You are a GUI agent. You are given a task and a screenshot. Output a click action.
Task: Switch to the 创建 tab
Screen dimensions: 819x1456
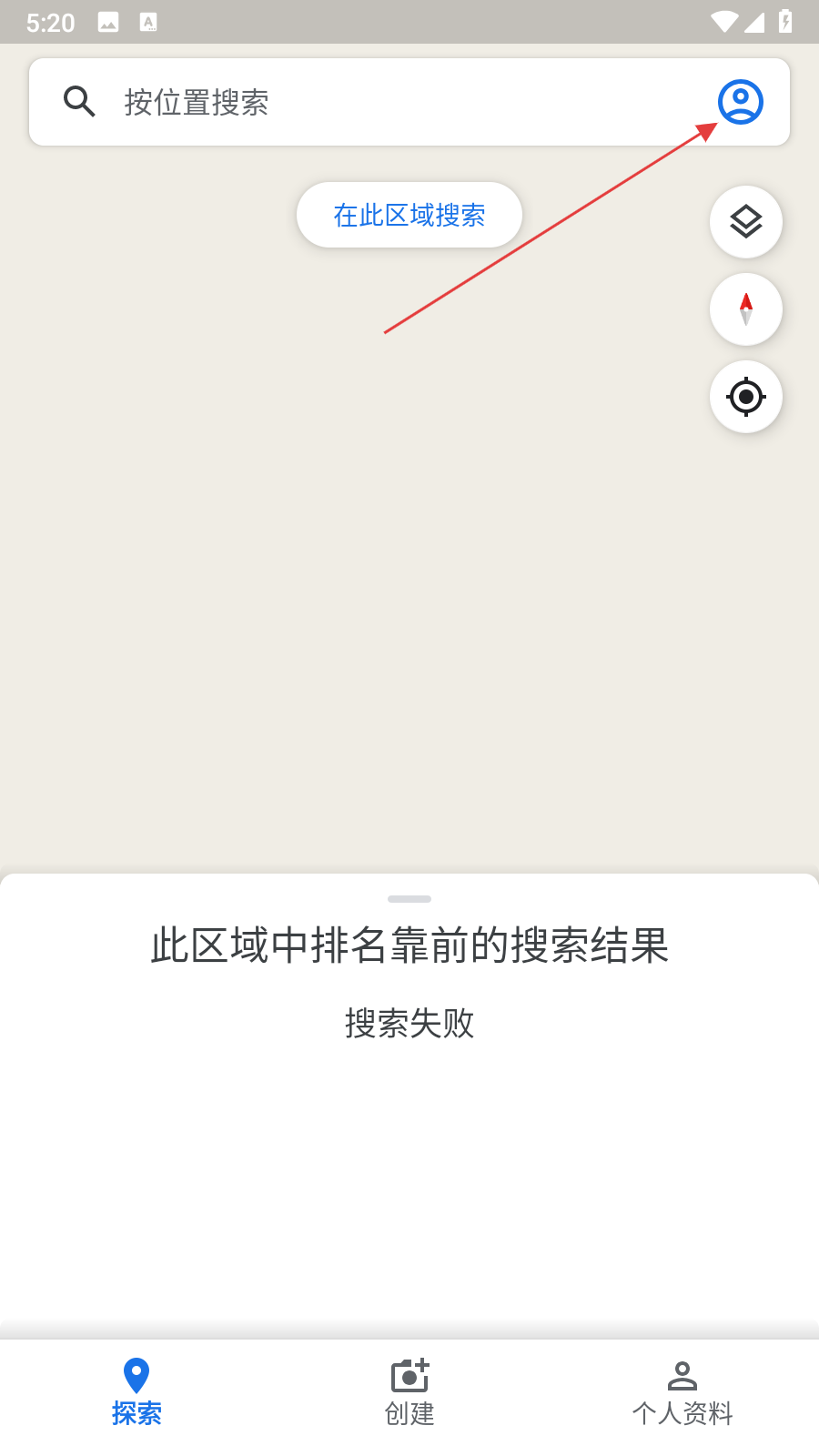[409, 1392]
